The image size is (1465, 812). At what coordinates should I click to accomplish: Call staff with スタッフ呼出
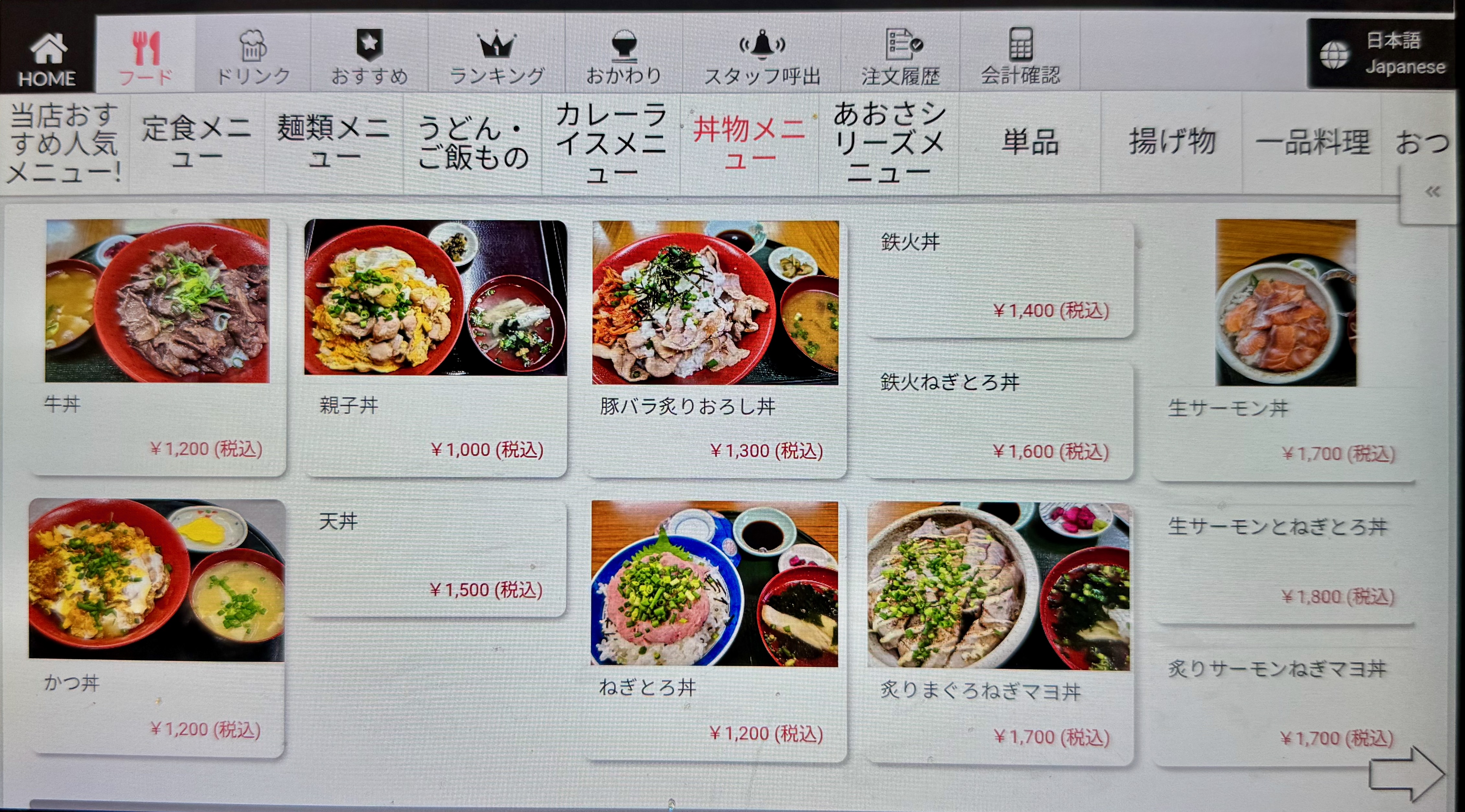(x=762, y=57)
